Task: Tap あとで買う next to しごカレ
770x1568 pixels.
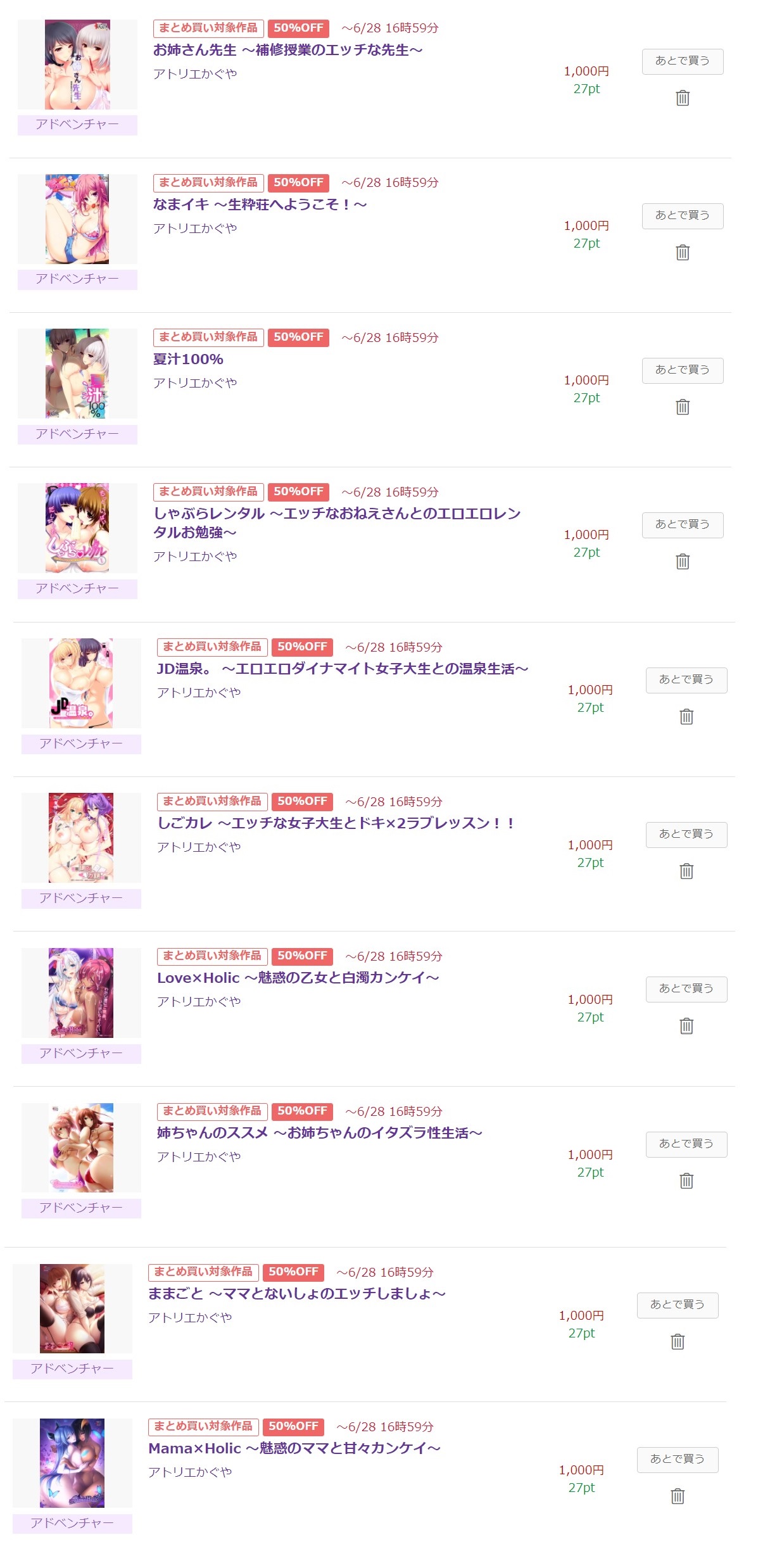Action: 686,835
